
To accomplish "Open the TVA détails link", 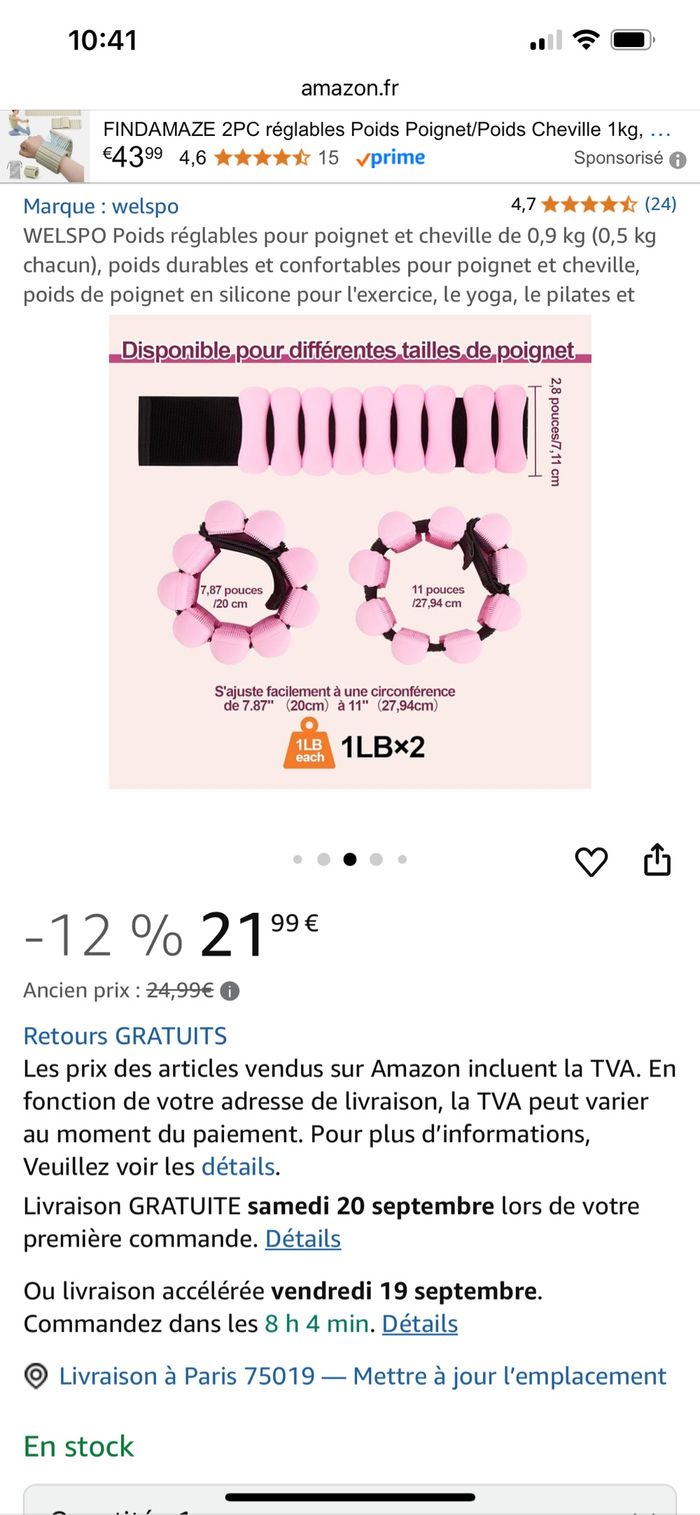I will (x=238, y=1166).
